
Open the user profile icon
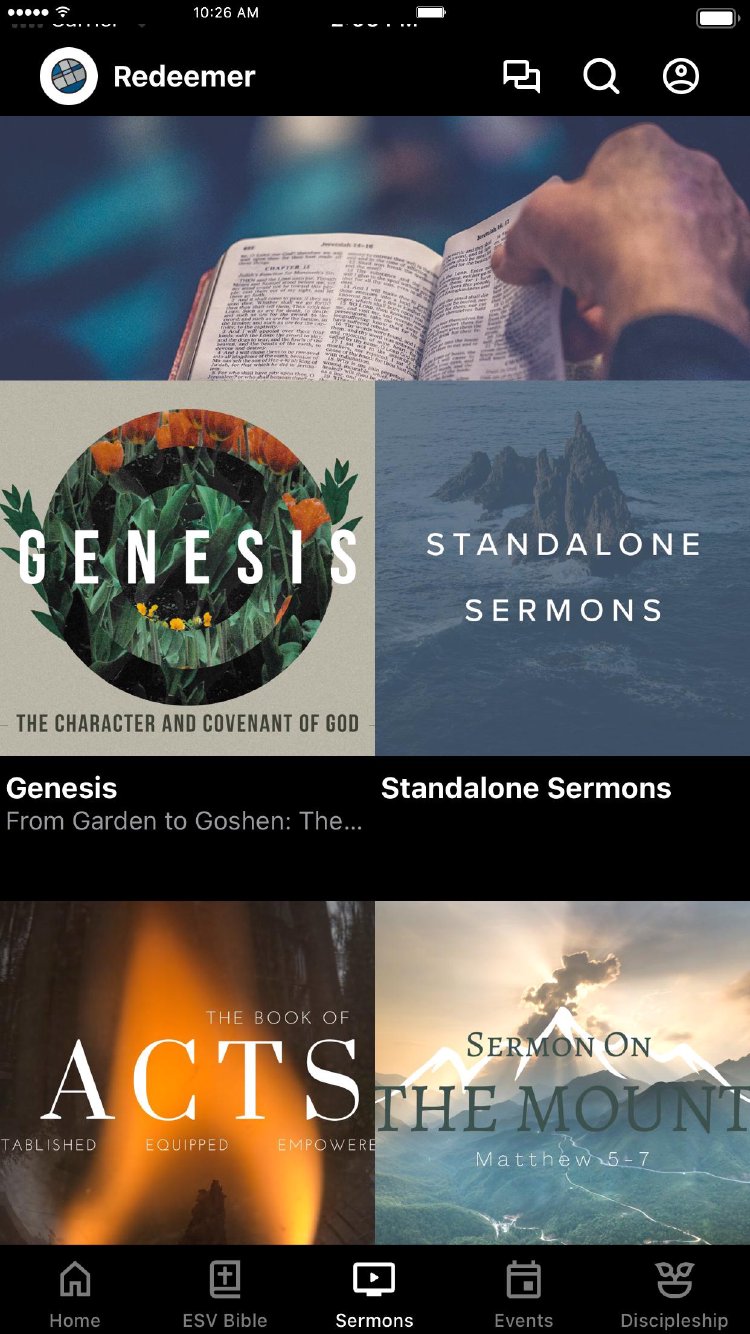point(681,77)
